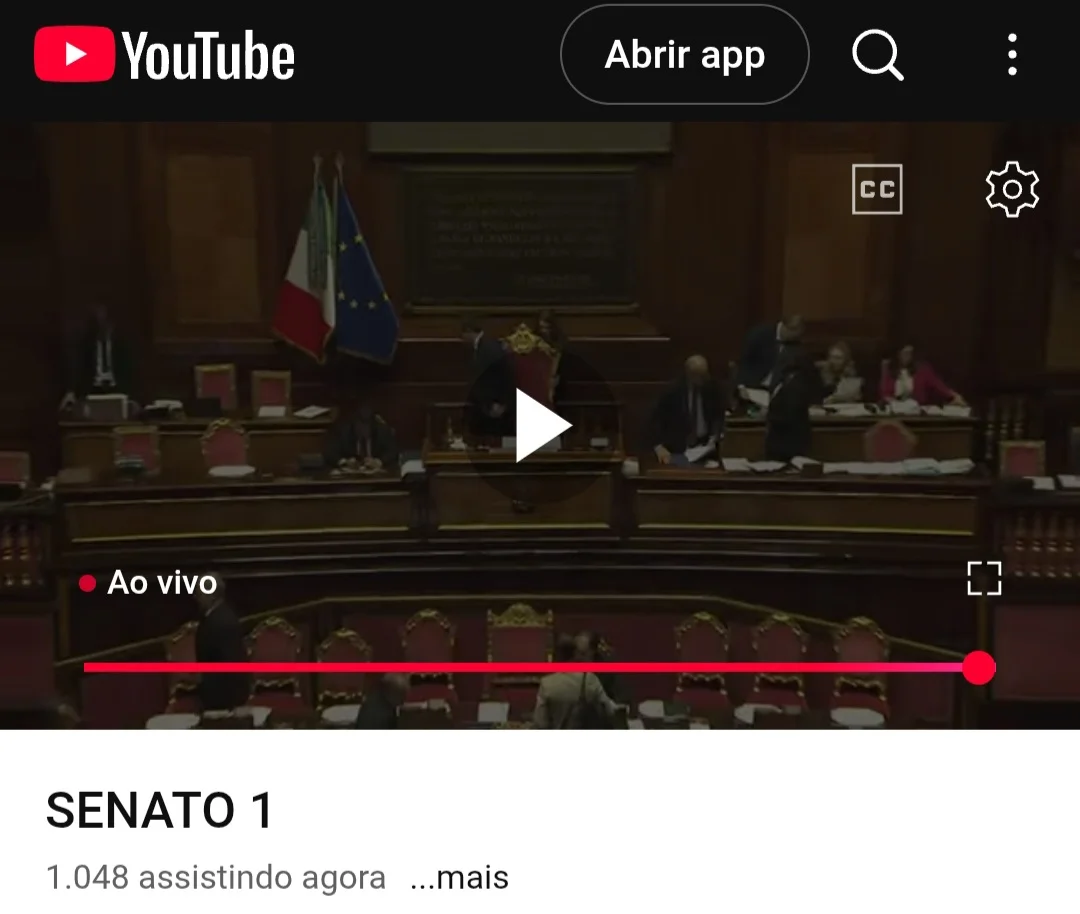Viewport: 1080px width, 914px height.
Task: Open the three-dot overflow menu
Action: tap(1012, 55)
